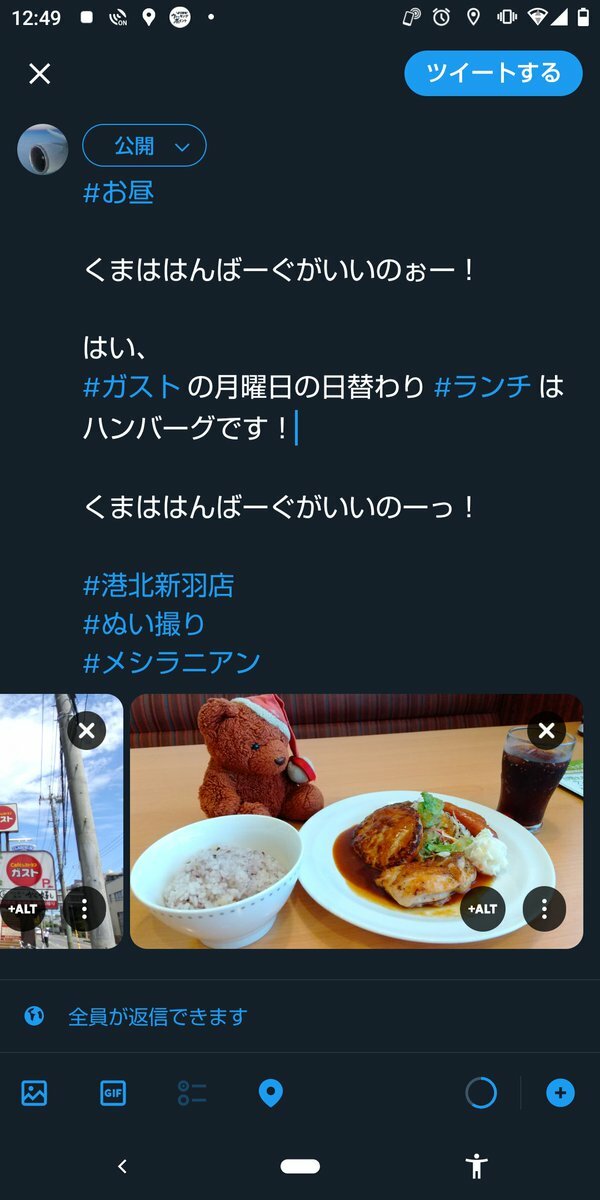Go back with system back arrow
Viewport: 600px width, 1200px height.
[122, 1165]
